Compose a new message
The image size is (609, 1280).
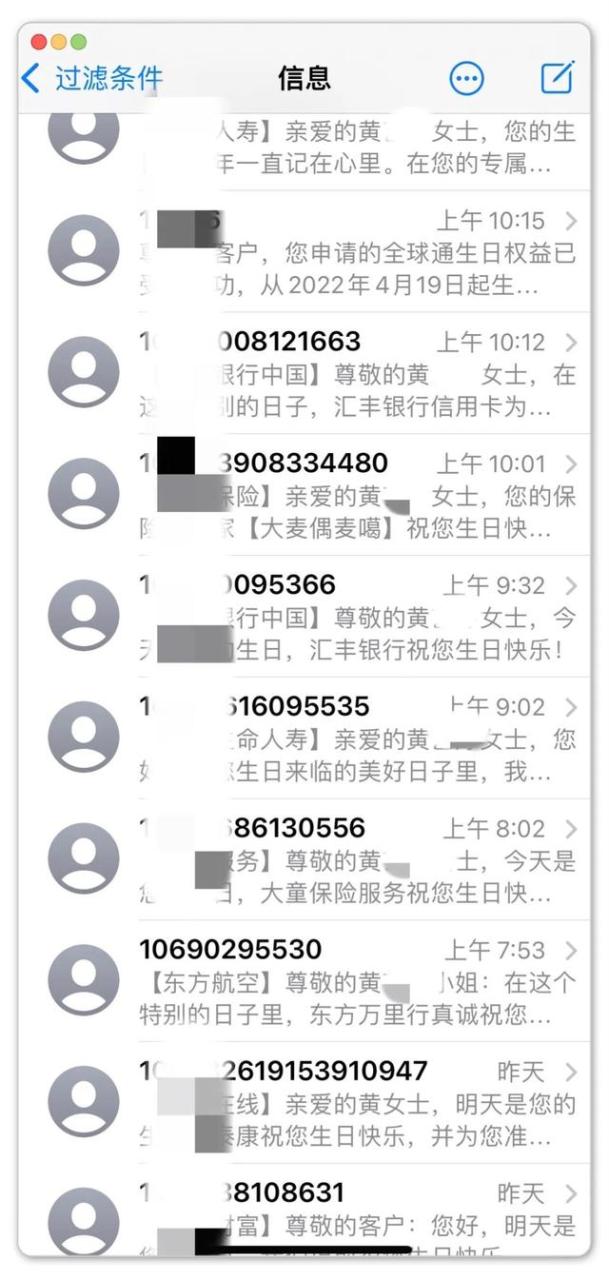tap(557, 78)
